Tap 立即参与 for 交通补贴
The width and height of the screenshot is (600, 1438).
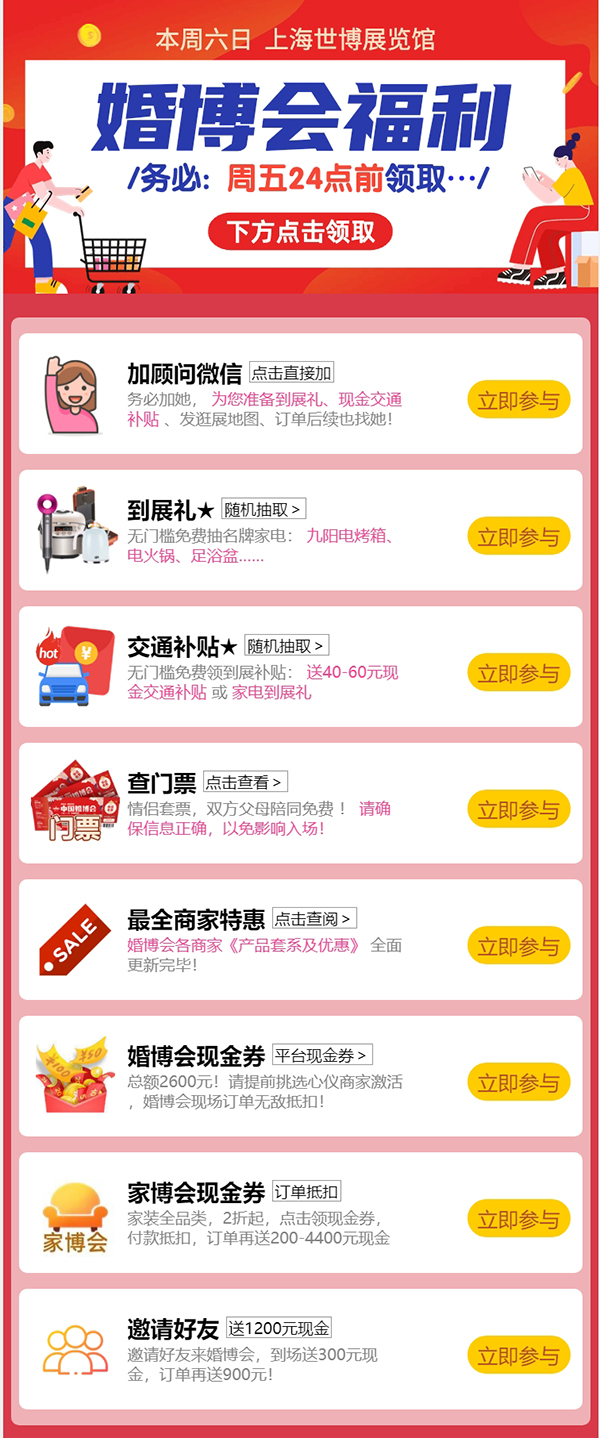point(518,673)
